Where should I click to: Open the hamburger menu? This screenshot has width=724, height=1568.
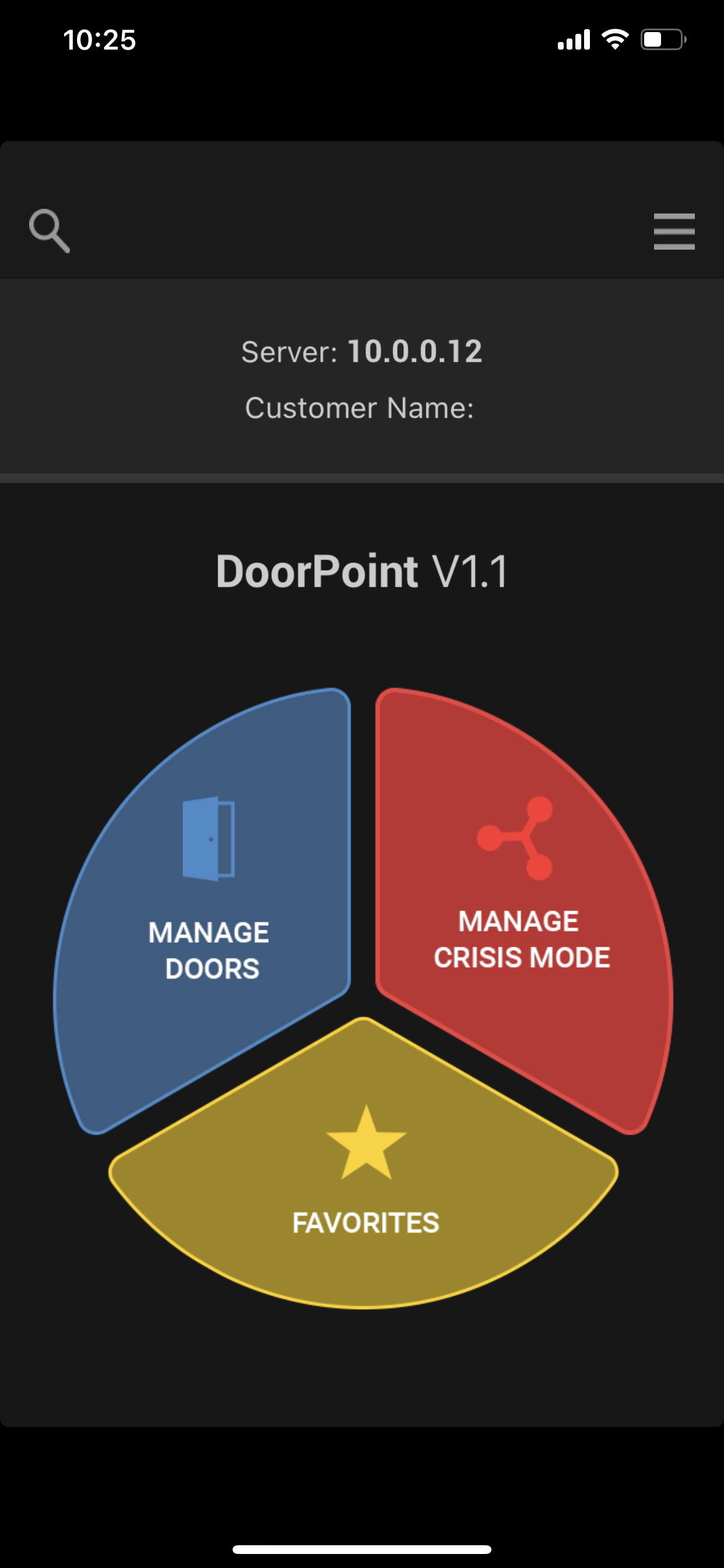pos(673,232)
